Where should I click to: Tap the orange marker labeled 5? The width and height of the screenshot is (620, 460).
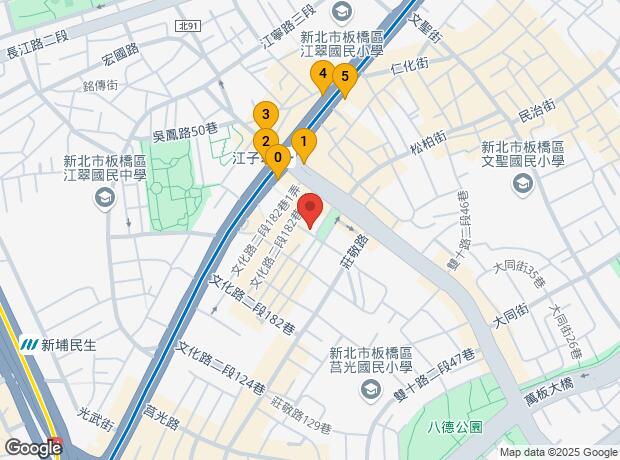tap(344, 77)
